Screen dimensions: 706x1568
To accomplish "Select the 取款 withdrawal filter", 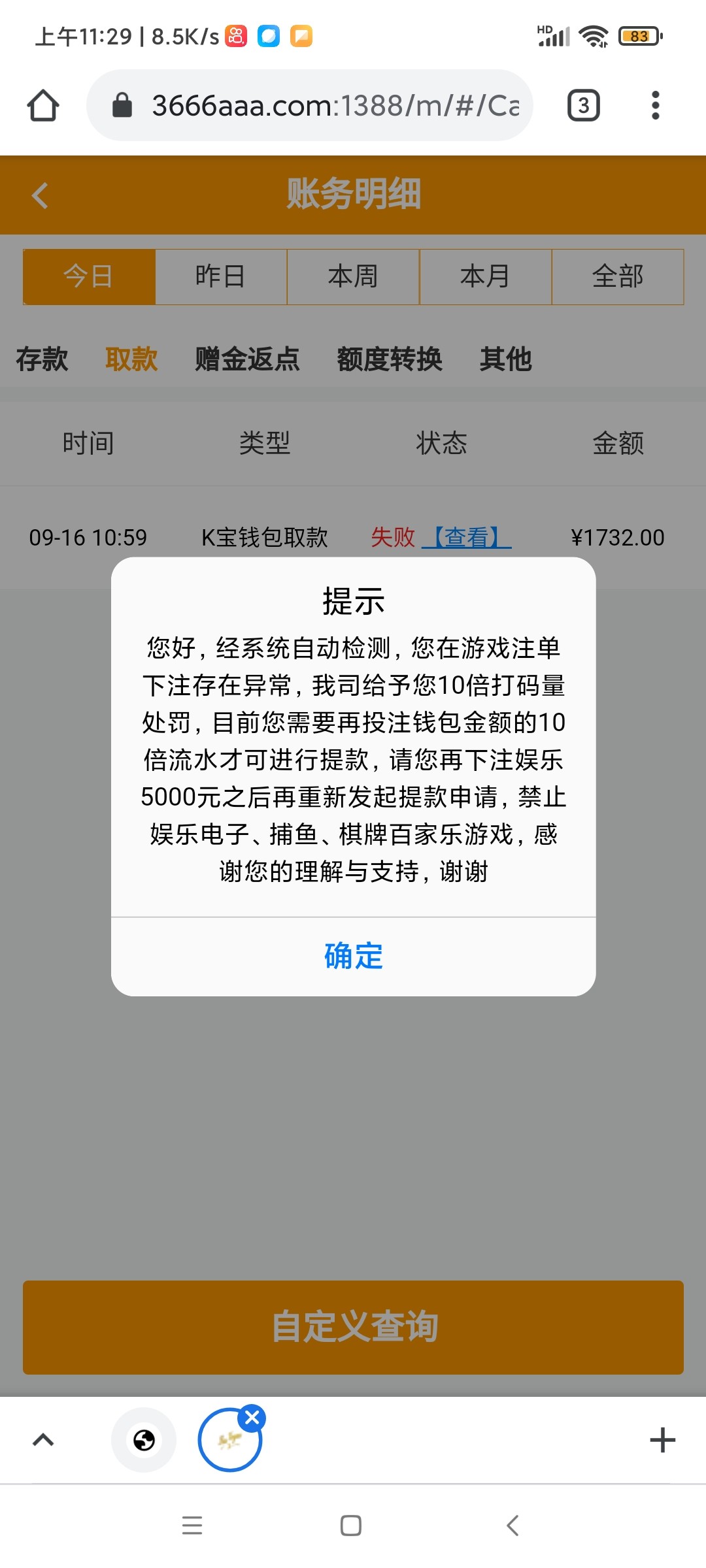I will (132, 359).
